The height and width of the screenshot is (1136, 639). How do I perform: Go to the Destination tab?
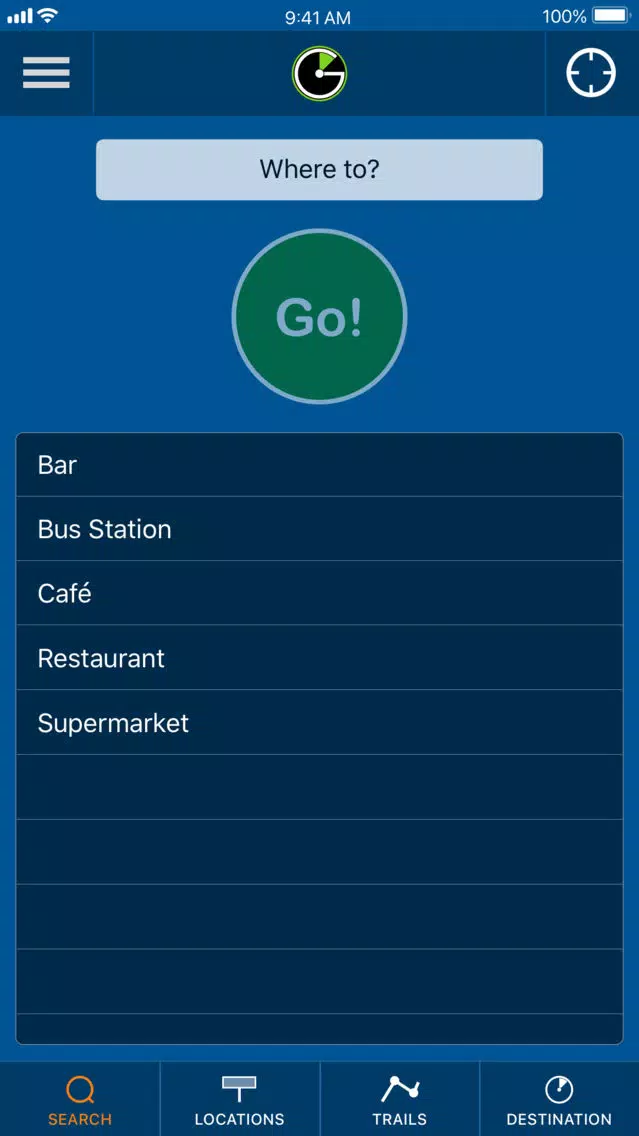pyautogui.click(x=559, y=1100)
